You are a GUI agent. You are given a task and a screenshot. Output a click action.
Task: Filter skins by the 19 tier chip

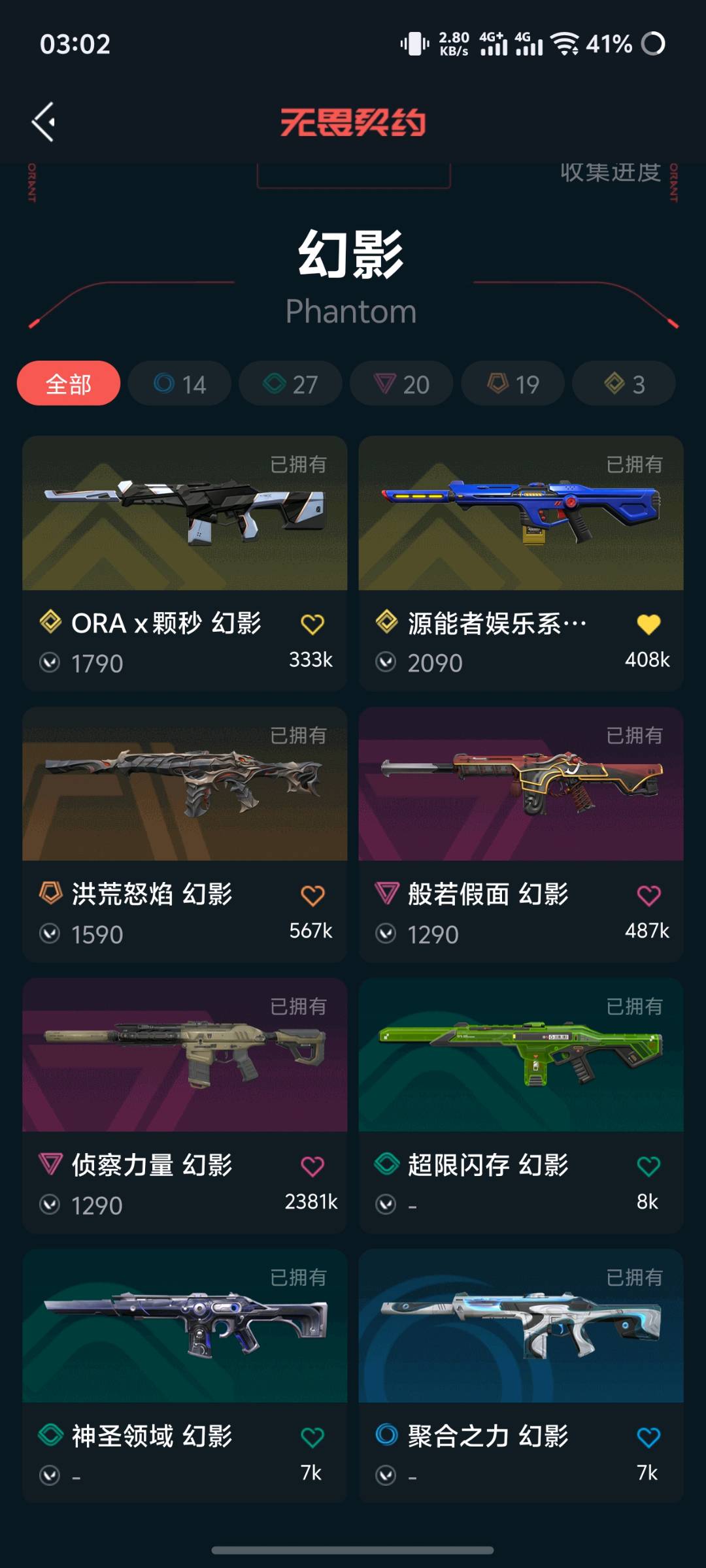click(x=513, y=384)
